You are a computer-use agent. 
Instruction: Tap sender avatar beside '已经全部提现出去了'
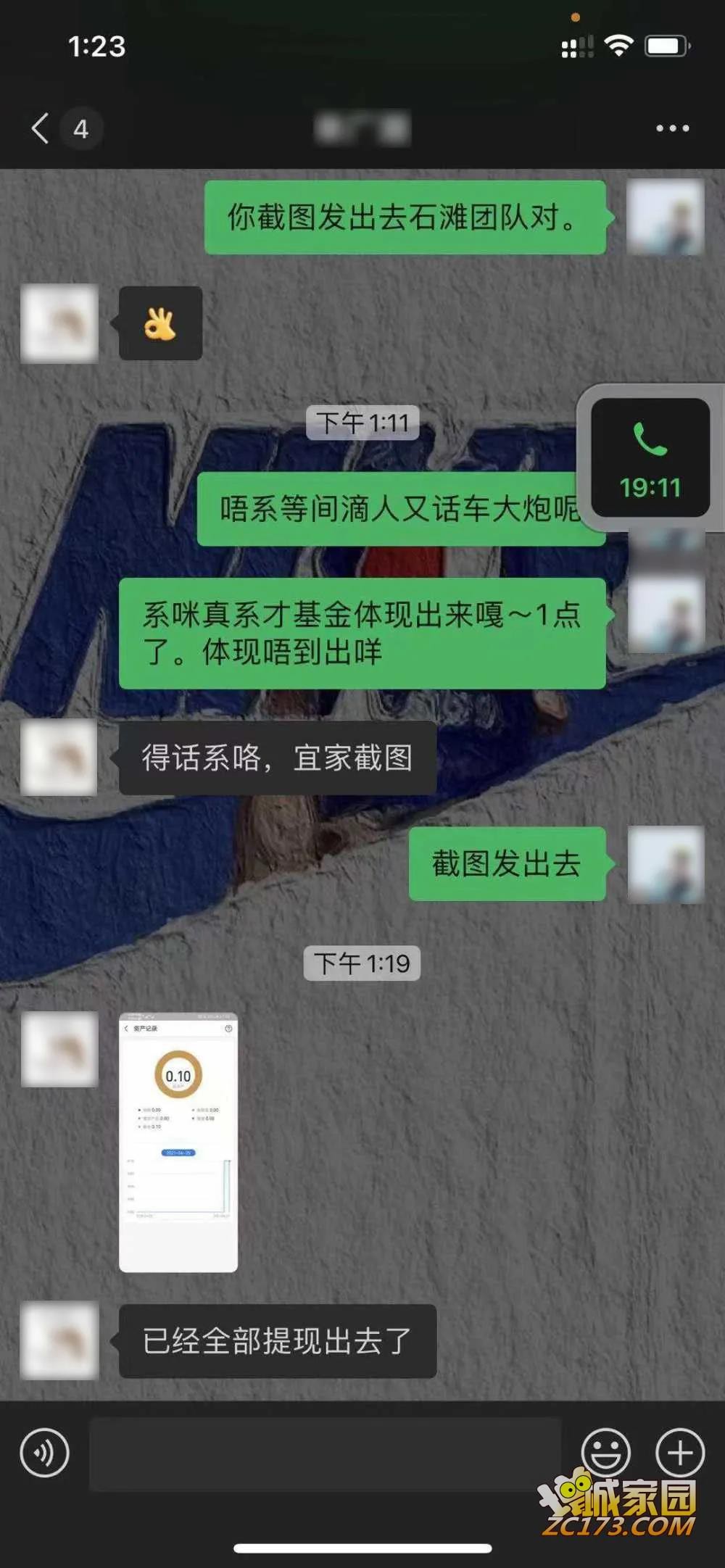(x=59, y=1340)
